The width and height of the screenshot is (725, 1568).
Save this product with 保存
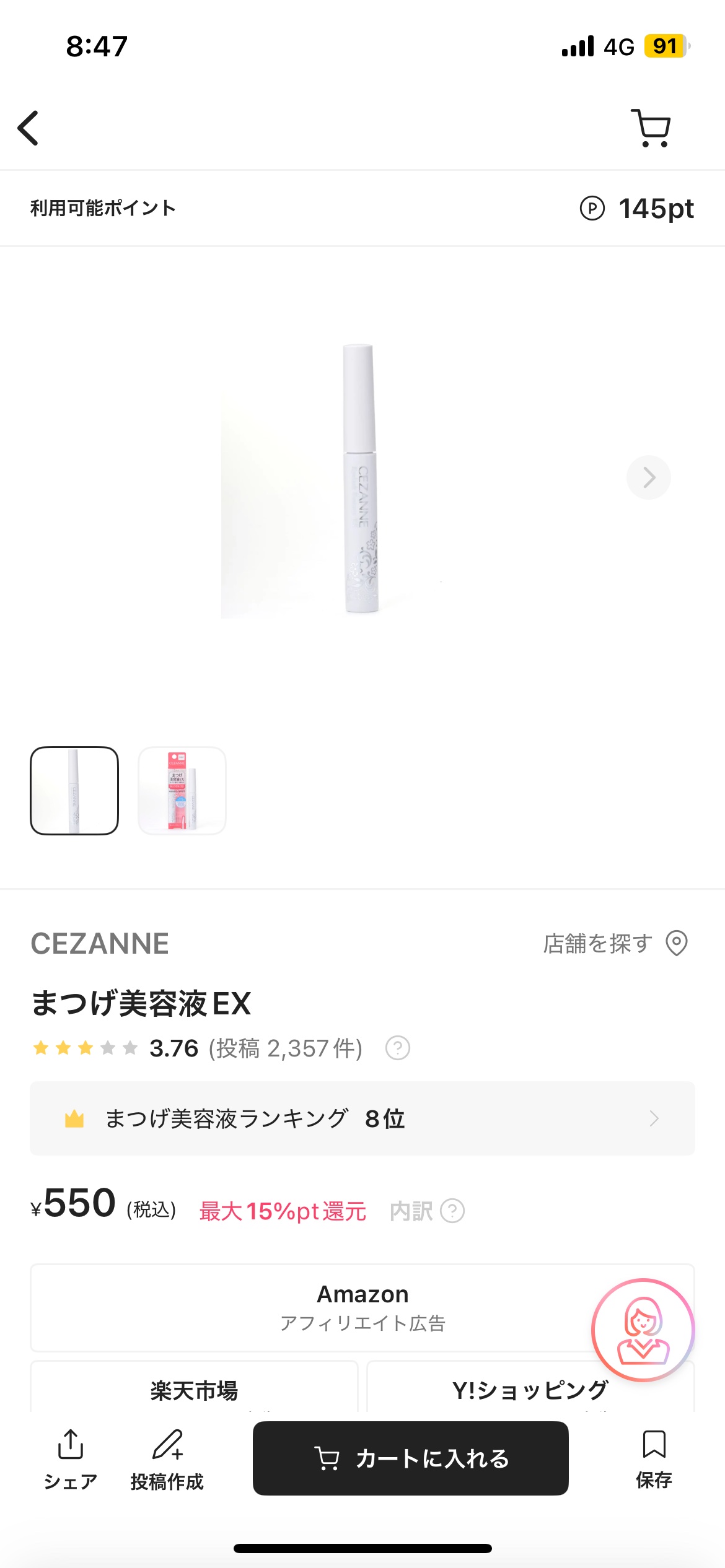point(654,1458)
